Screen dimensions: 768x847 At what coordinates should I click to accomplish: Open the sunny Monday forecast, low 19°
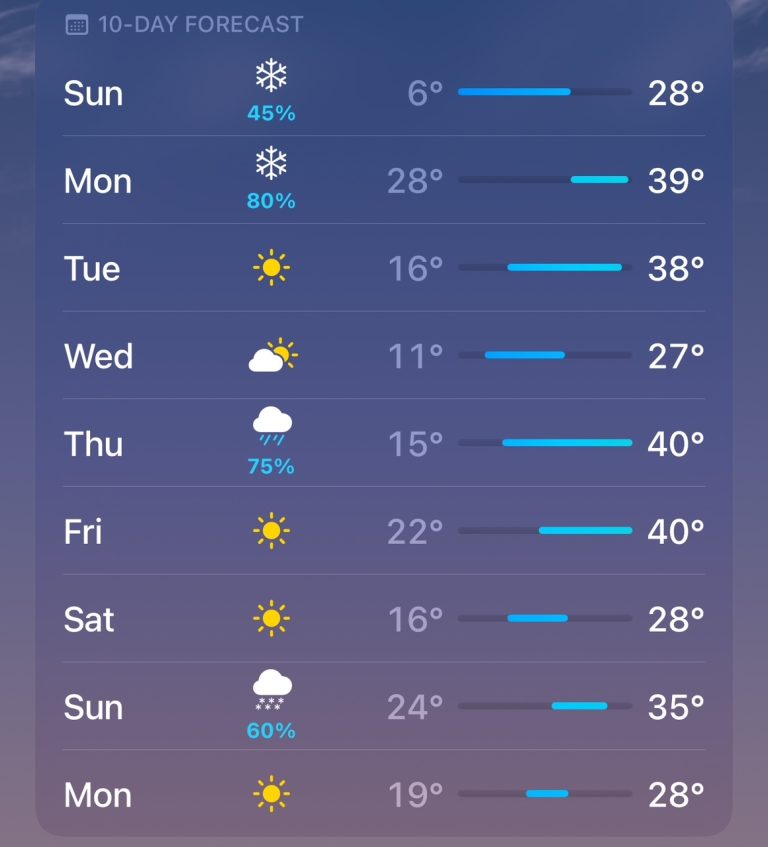[384, 795]
